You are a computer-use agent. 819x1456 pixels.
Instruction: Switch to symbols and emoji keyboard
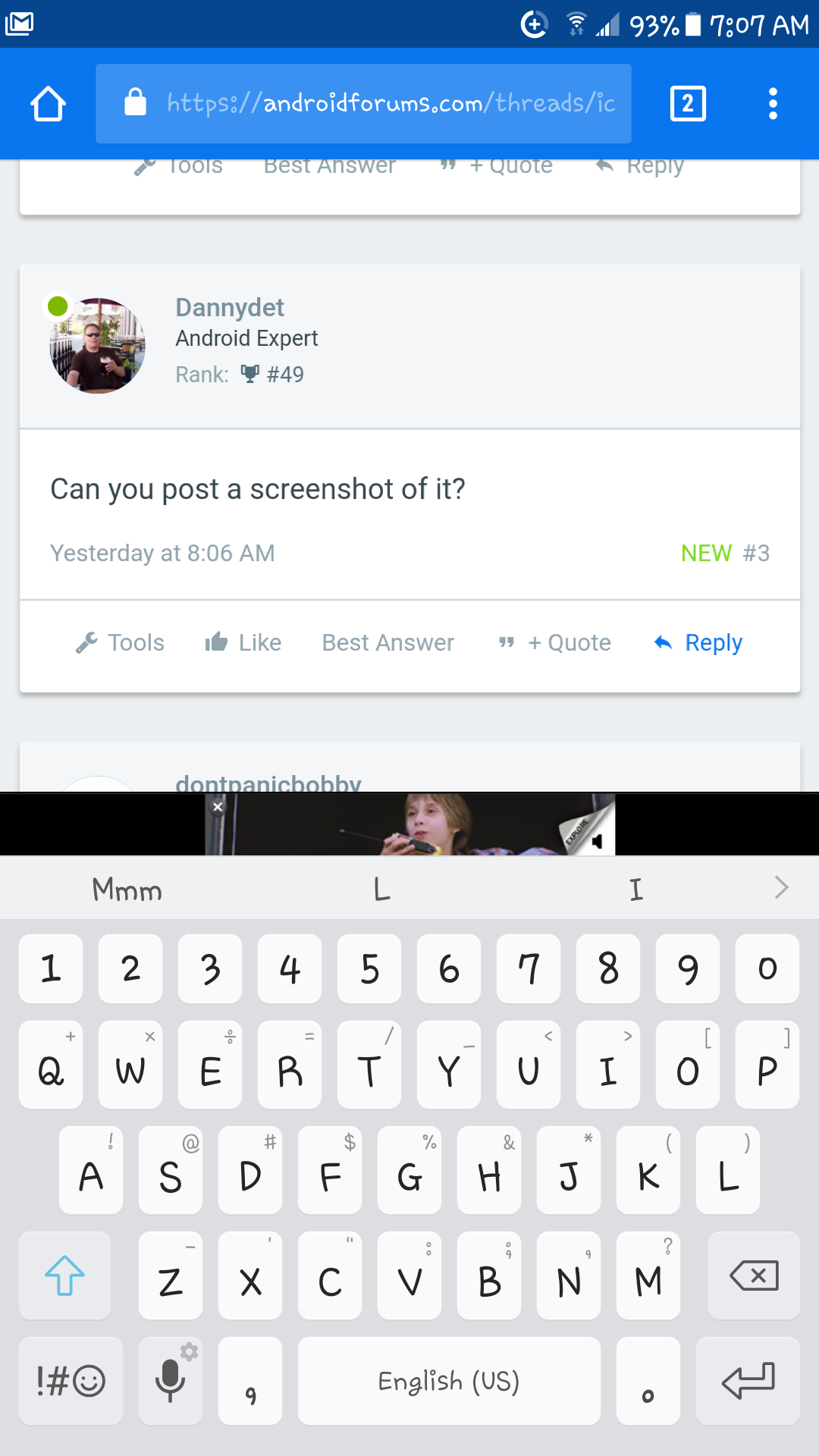(71, 1381)
